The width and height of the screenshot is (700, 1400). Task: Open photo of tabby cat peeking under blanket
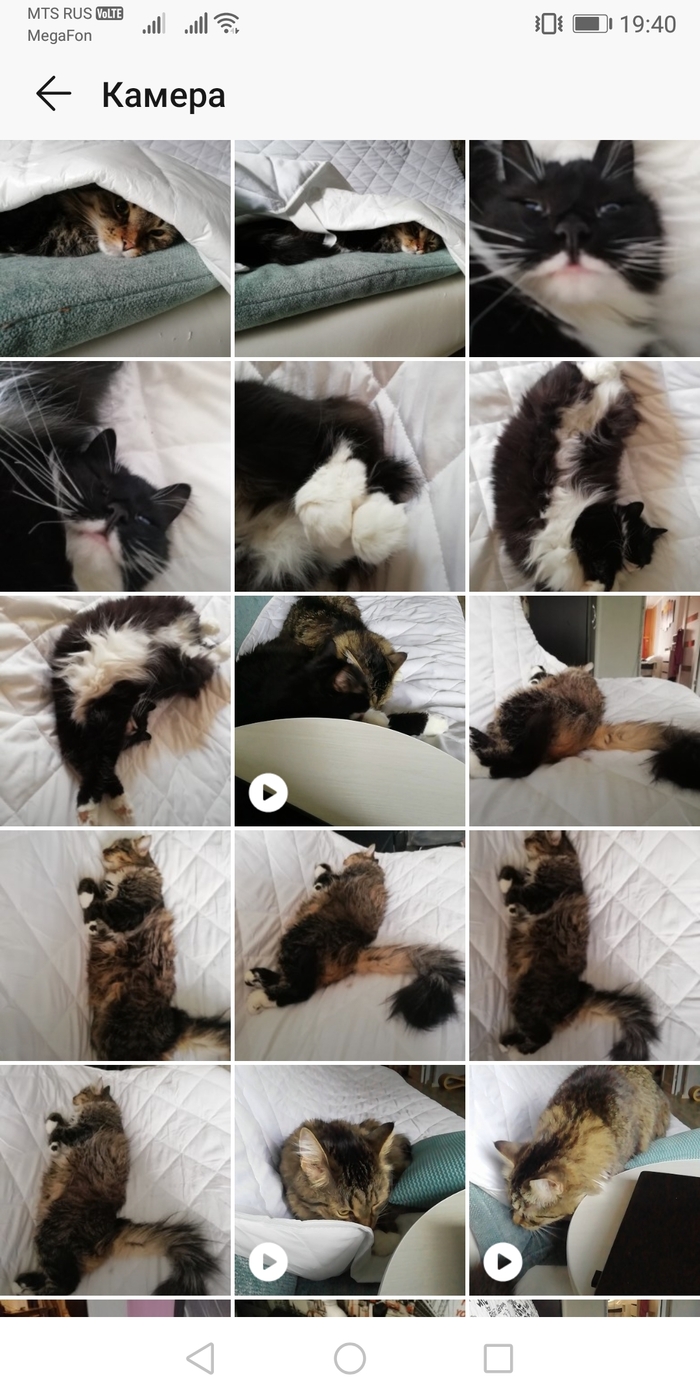(115, 248)
